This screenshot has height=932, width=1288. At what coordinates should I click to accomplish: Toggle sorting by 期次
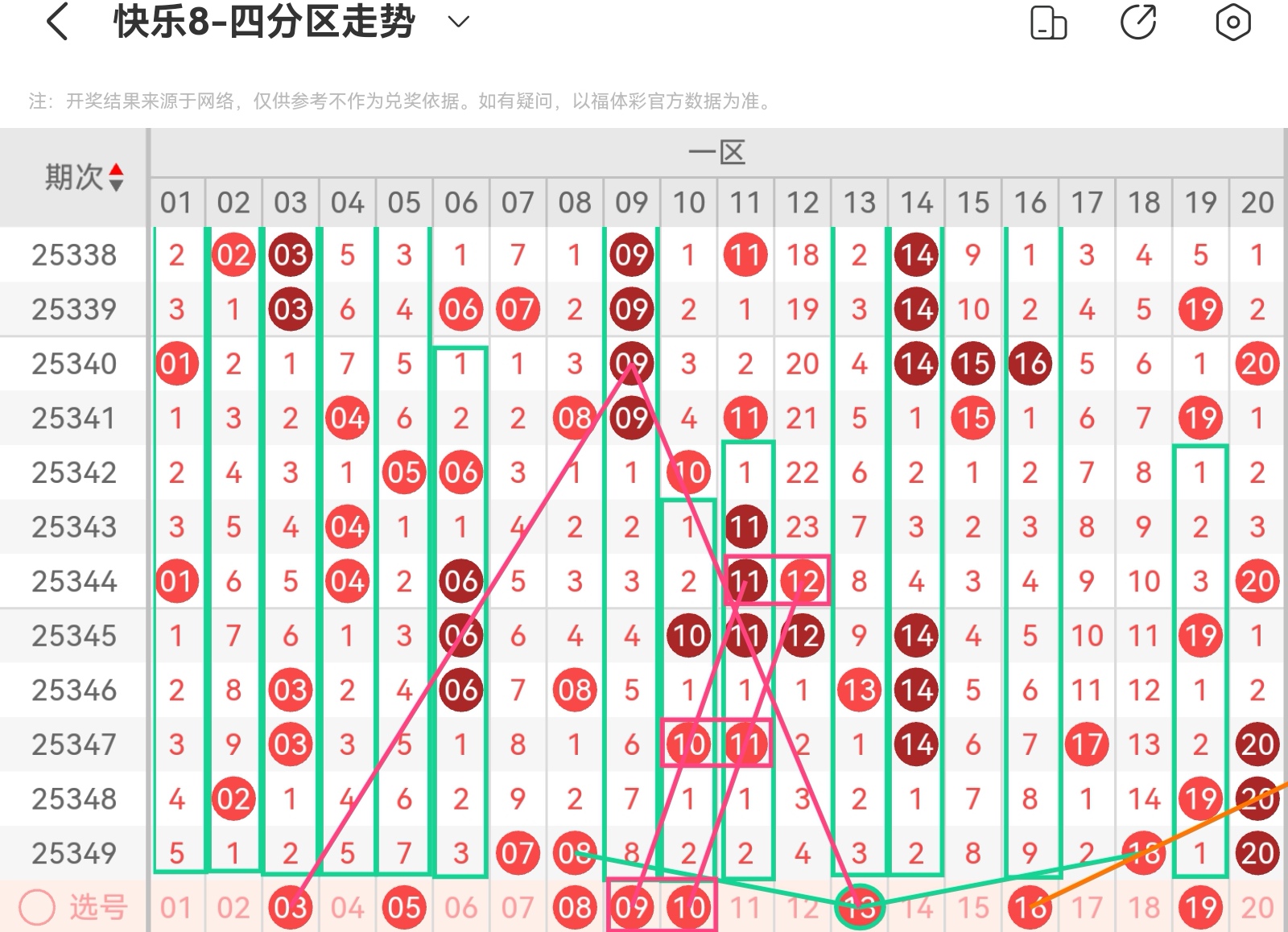tap(84, 177)
